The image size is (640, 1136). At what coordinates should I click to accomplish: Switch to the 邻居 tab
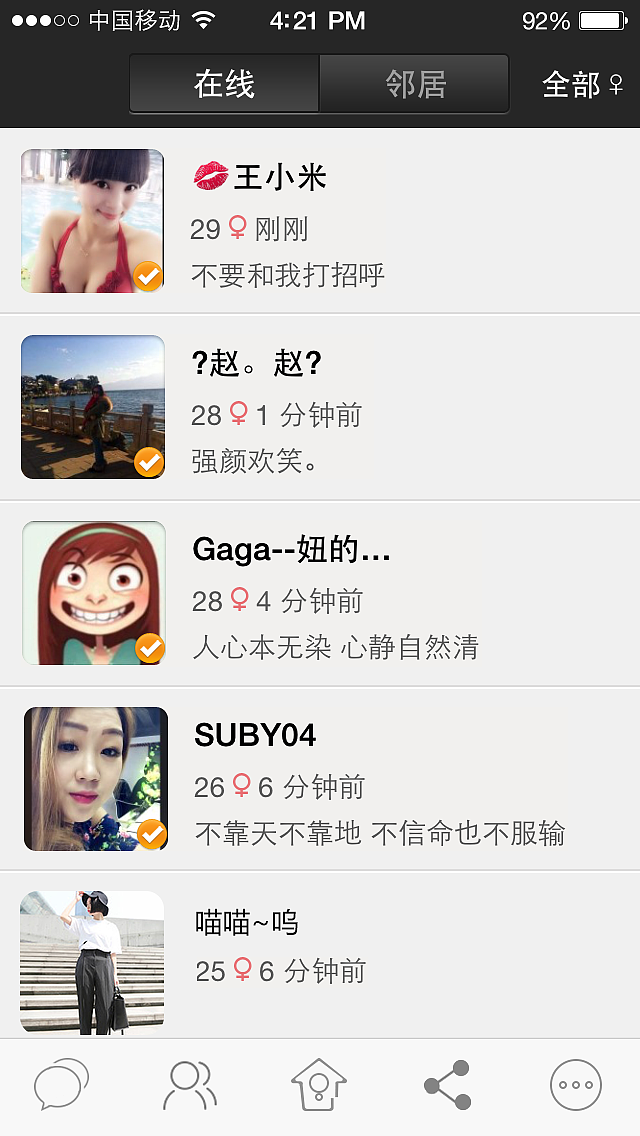click(x=414, y=84)
